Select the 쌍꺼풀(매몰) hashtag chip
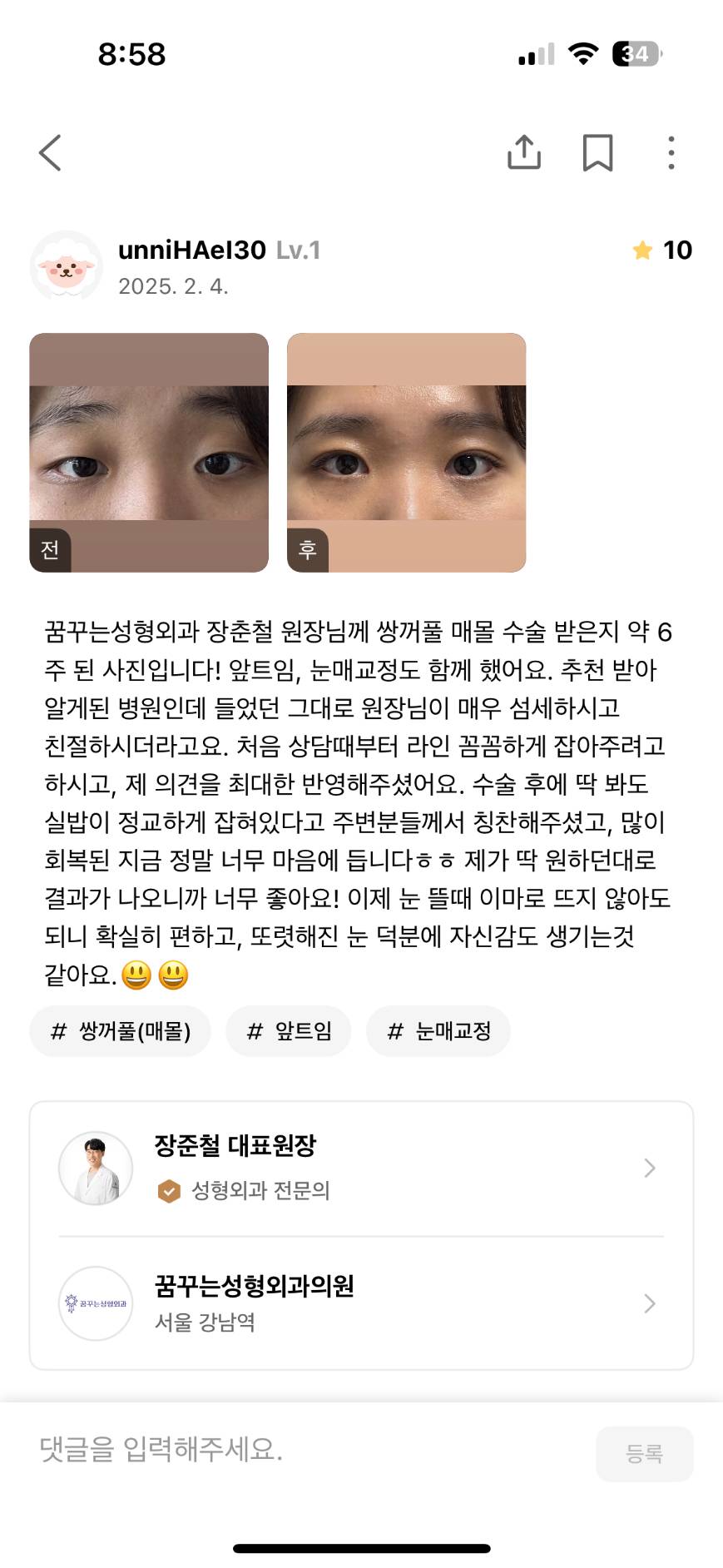The width and height of the screenshot is (723, 1568). (121, 1031)
